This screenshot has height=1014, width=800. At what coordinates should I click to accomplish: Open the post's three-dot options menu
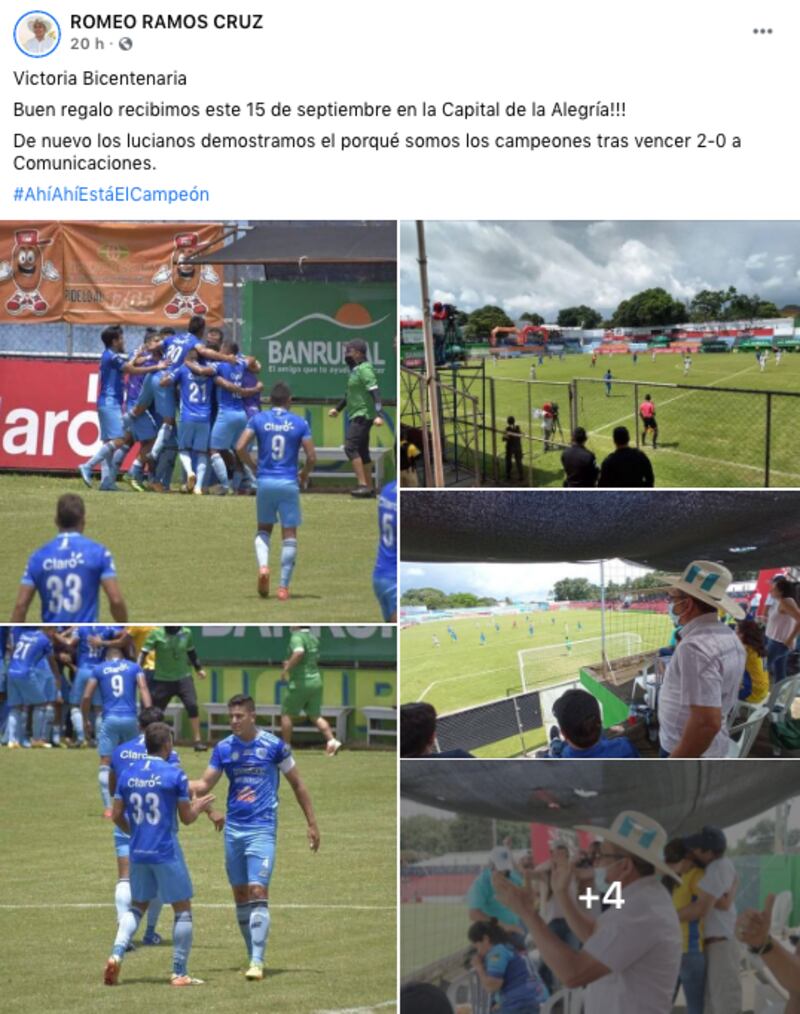(x=762, y=32)
